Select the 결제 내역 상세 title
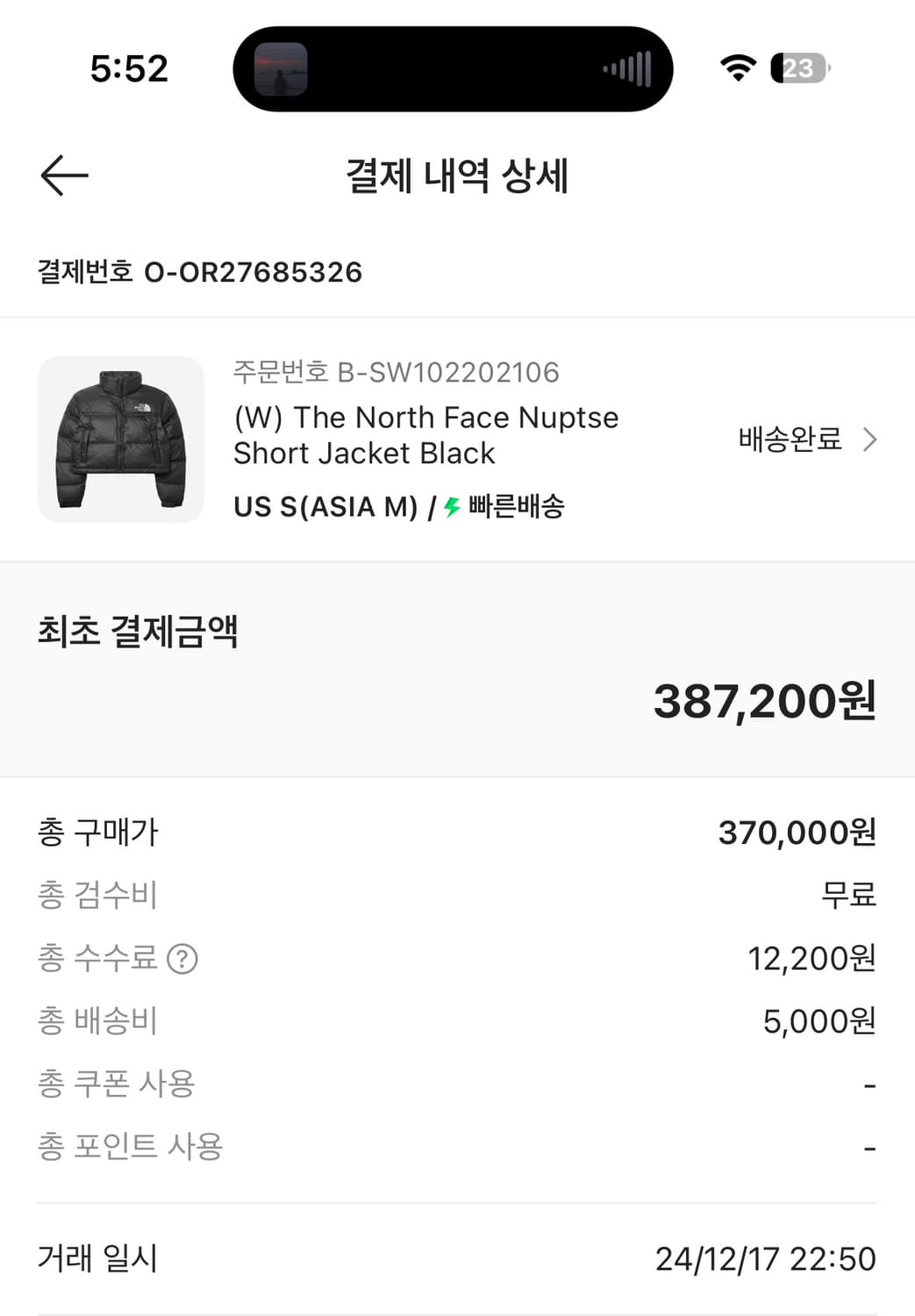The height and width of the screenshot is (1316, 915). (x=457, y=177)
